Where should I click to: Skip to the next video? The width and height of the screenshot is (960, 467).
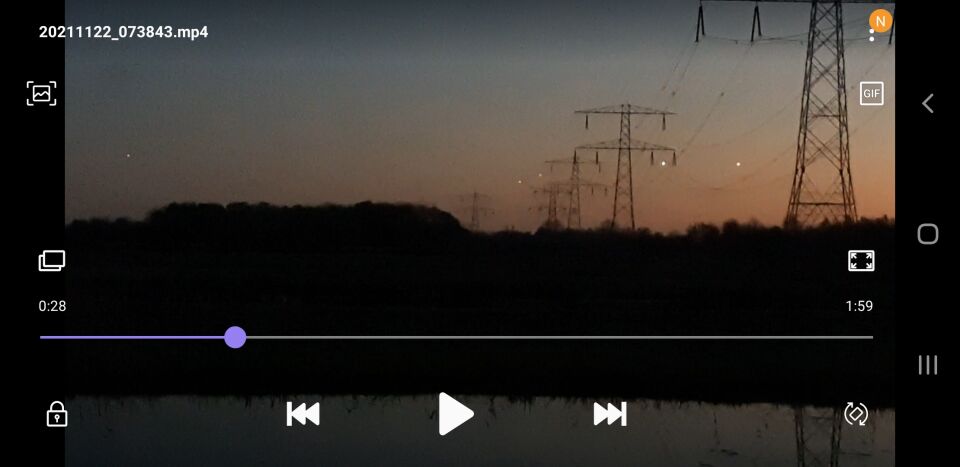pyautogui.click(x=609, y=414)
